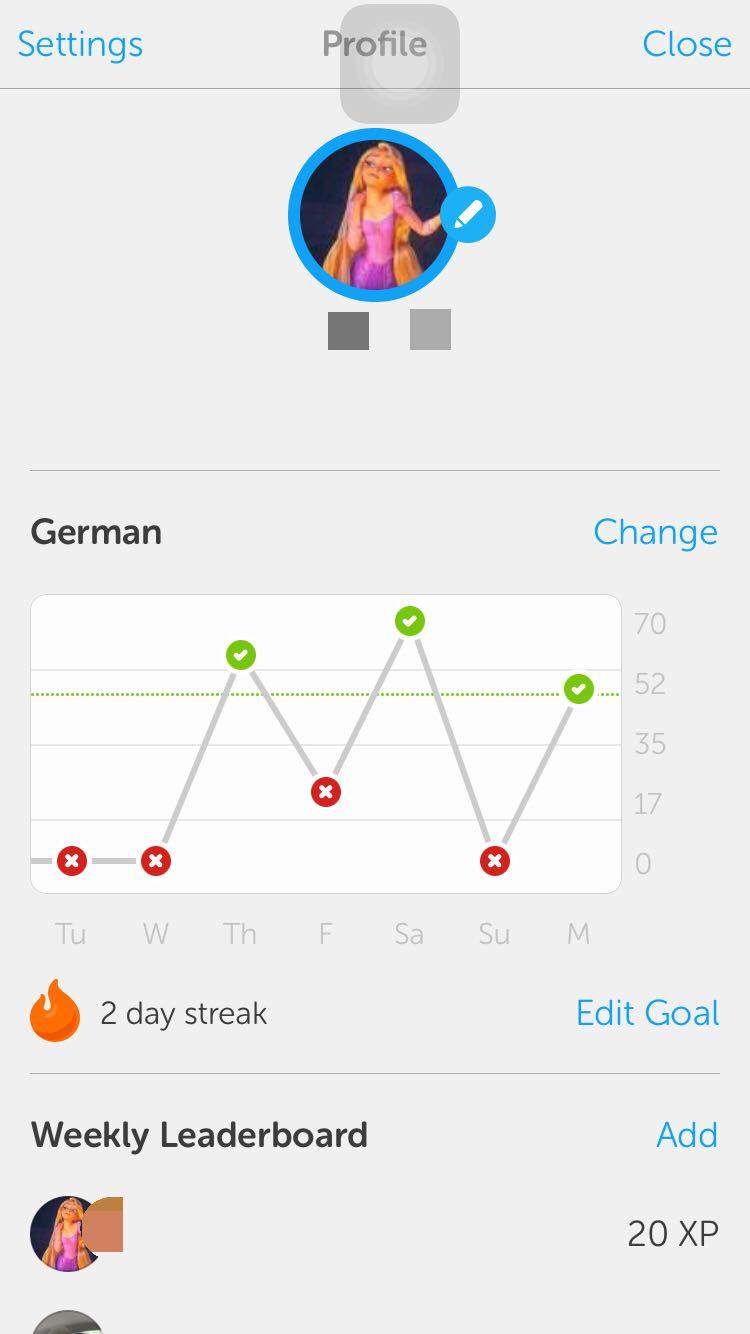Add a friend to Weekly Leaderboard
This screenshot has width=750, height=1334.
point(687,1135)
